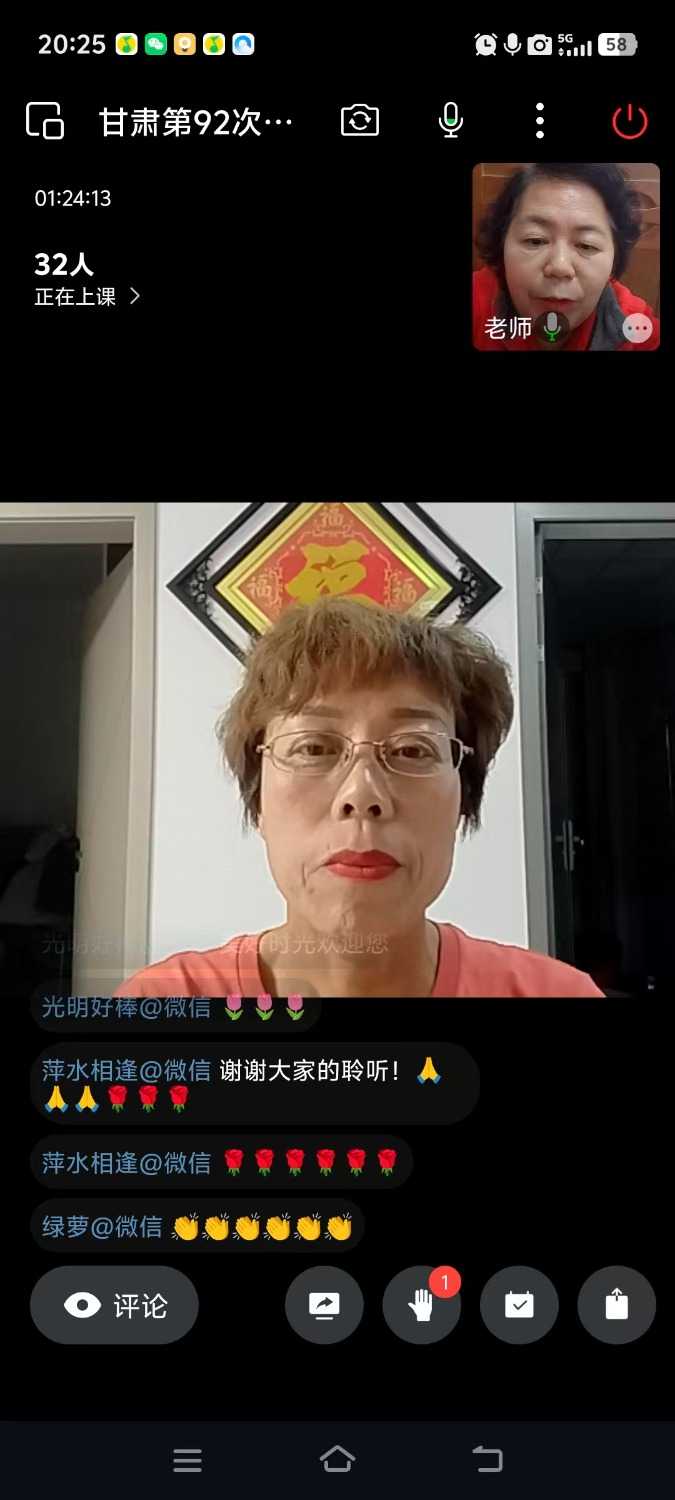Viewport: 675px width, 1500px height.
Task: Minimize the class into a floating window
Action: (x=44, y=121)
